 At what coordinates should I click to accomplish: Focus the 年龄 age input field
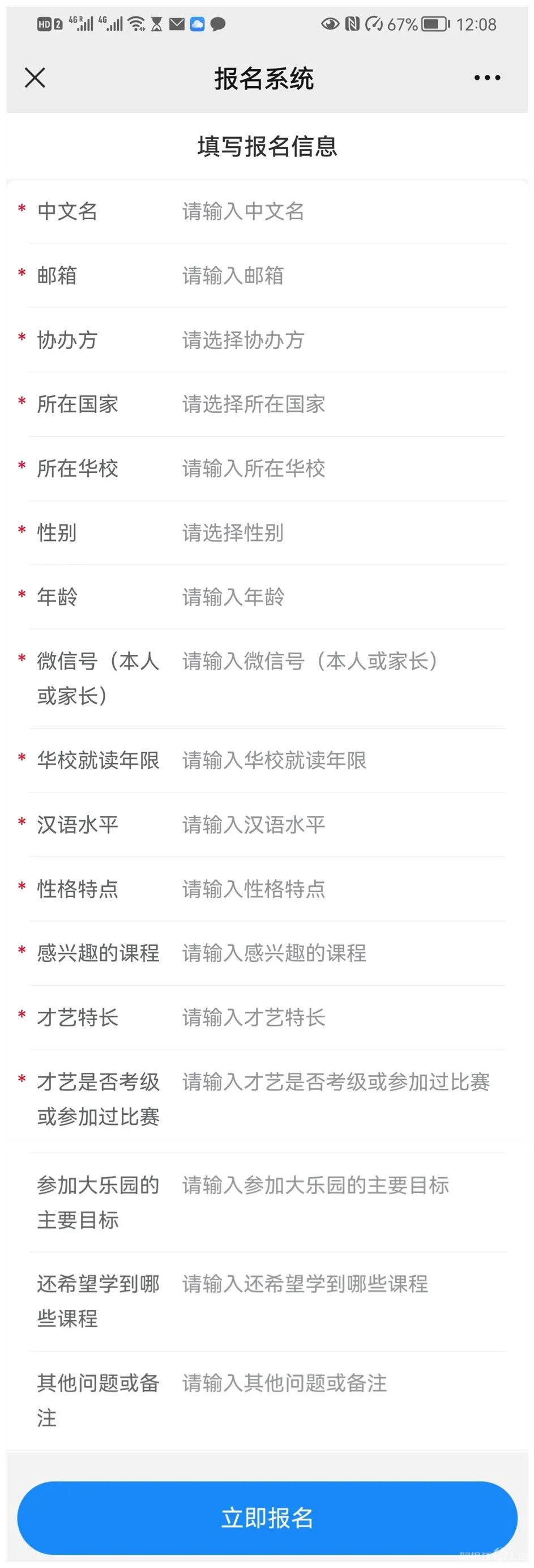pos(304,598)
